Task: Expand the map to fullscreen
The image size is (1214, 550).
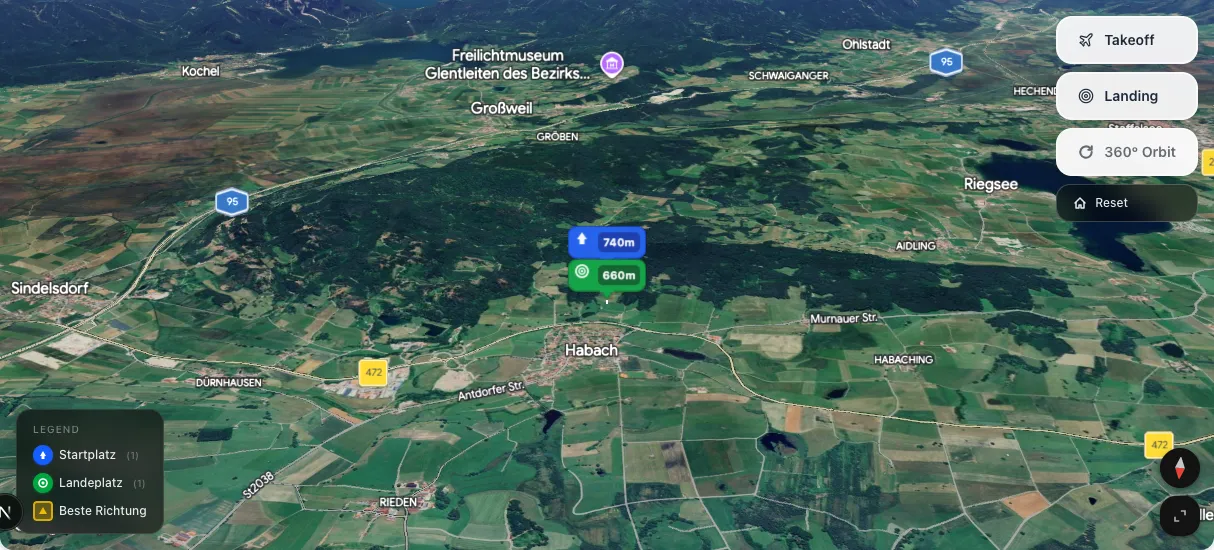Action: pos(1179,515)
